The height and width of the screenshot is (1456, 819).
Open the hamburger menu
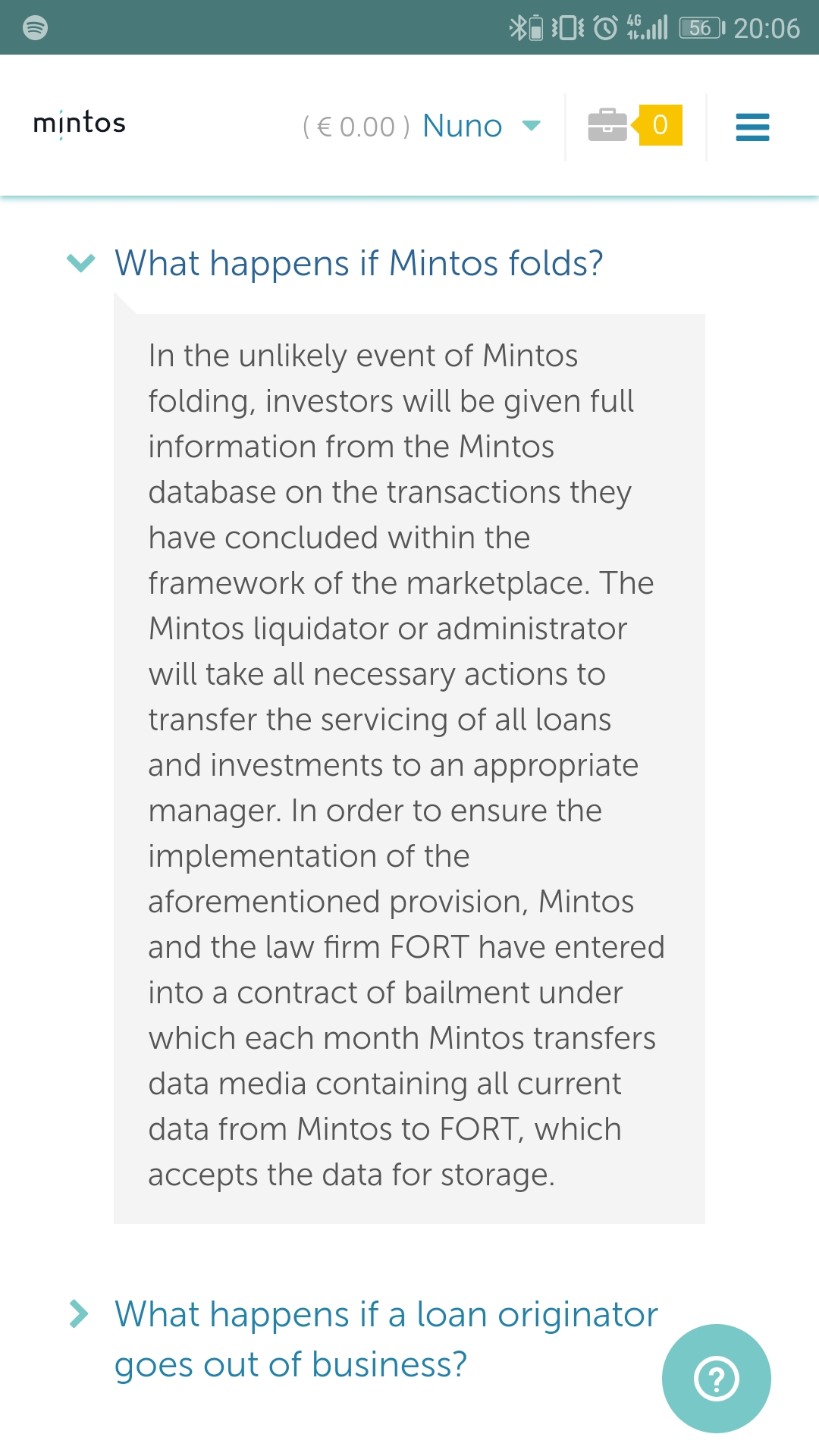(752, 127)
